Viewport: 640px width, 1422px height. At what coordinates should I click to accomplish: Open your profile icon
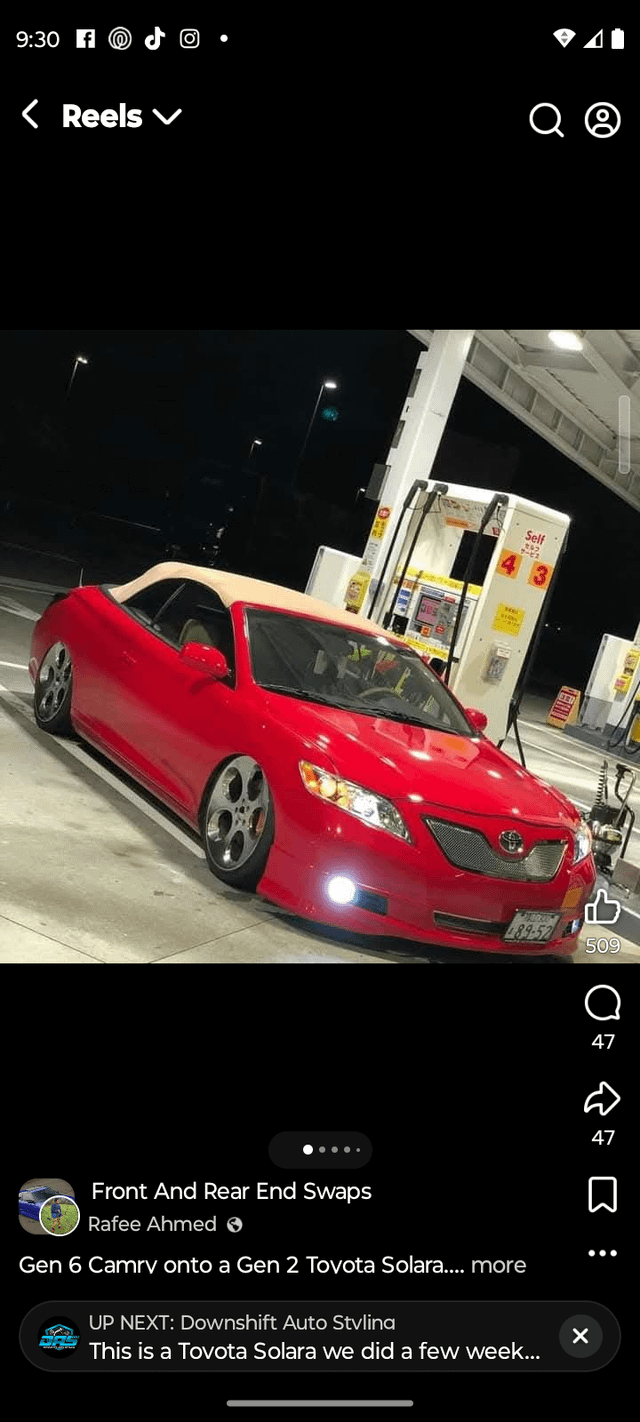point(602,120)
